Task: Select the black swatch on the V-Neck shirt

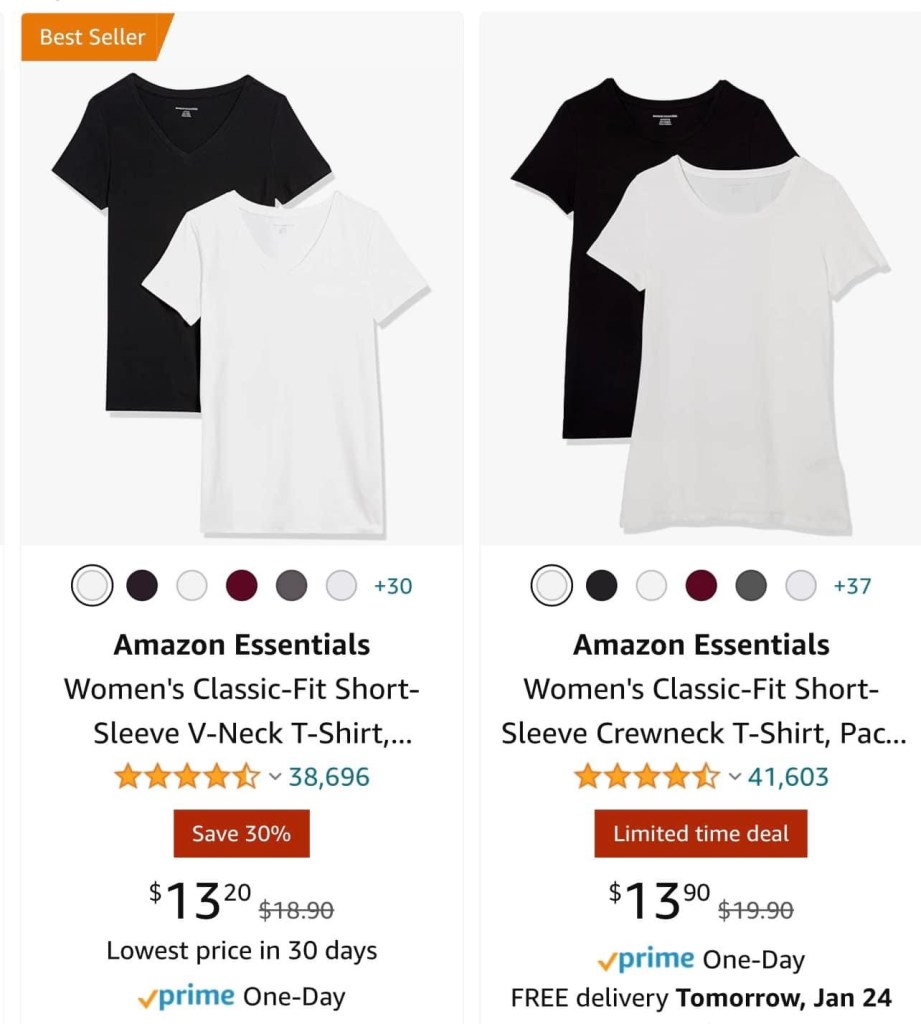Action: 142,585
